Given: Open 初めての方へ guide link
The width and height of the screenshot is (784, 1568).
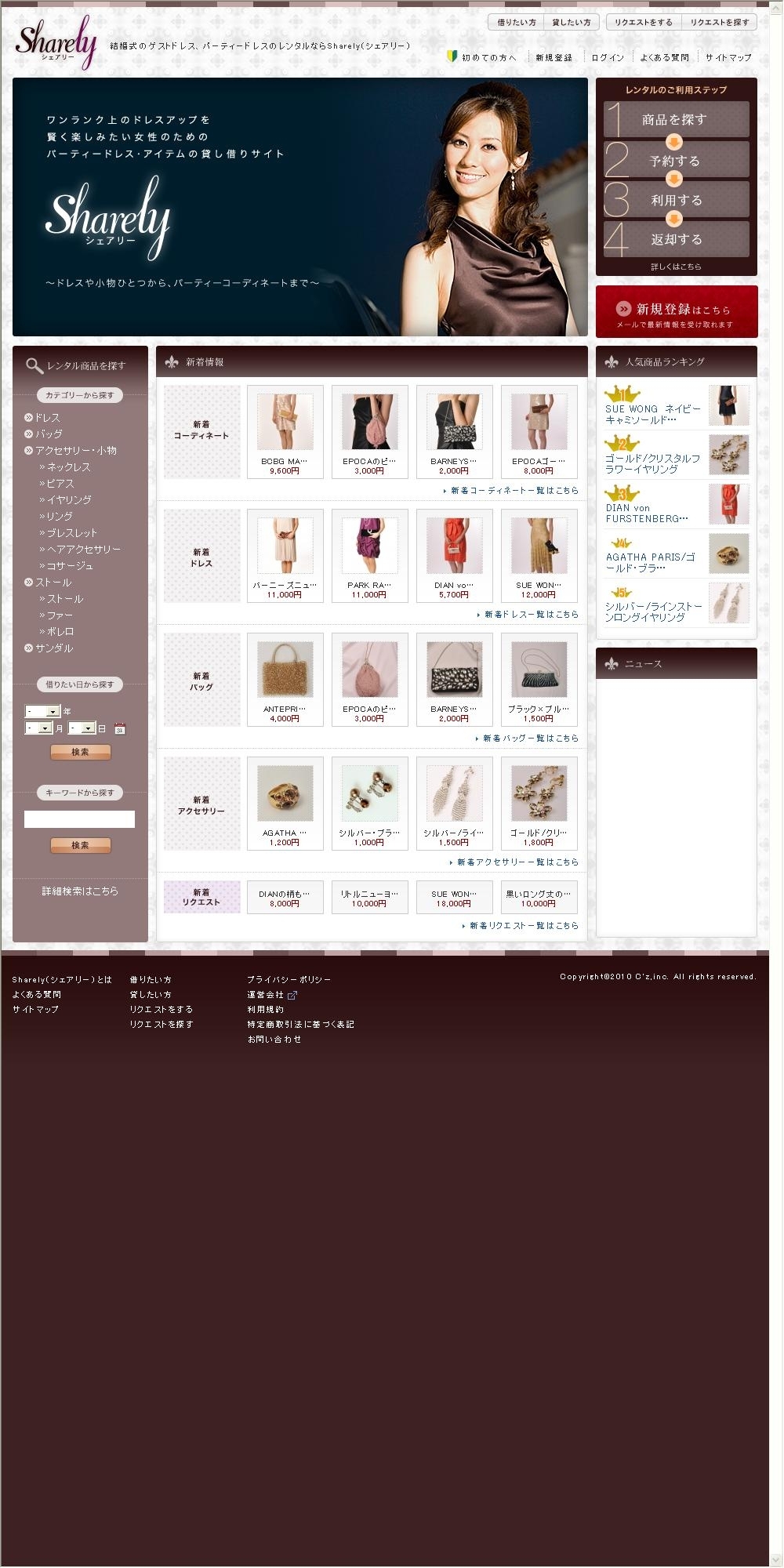Looking at the screenshot, I should tap(488, 58).
